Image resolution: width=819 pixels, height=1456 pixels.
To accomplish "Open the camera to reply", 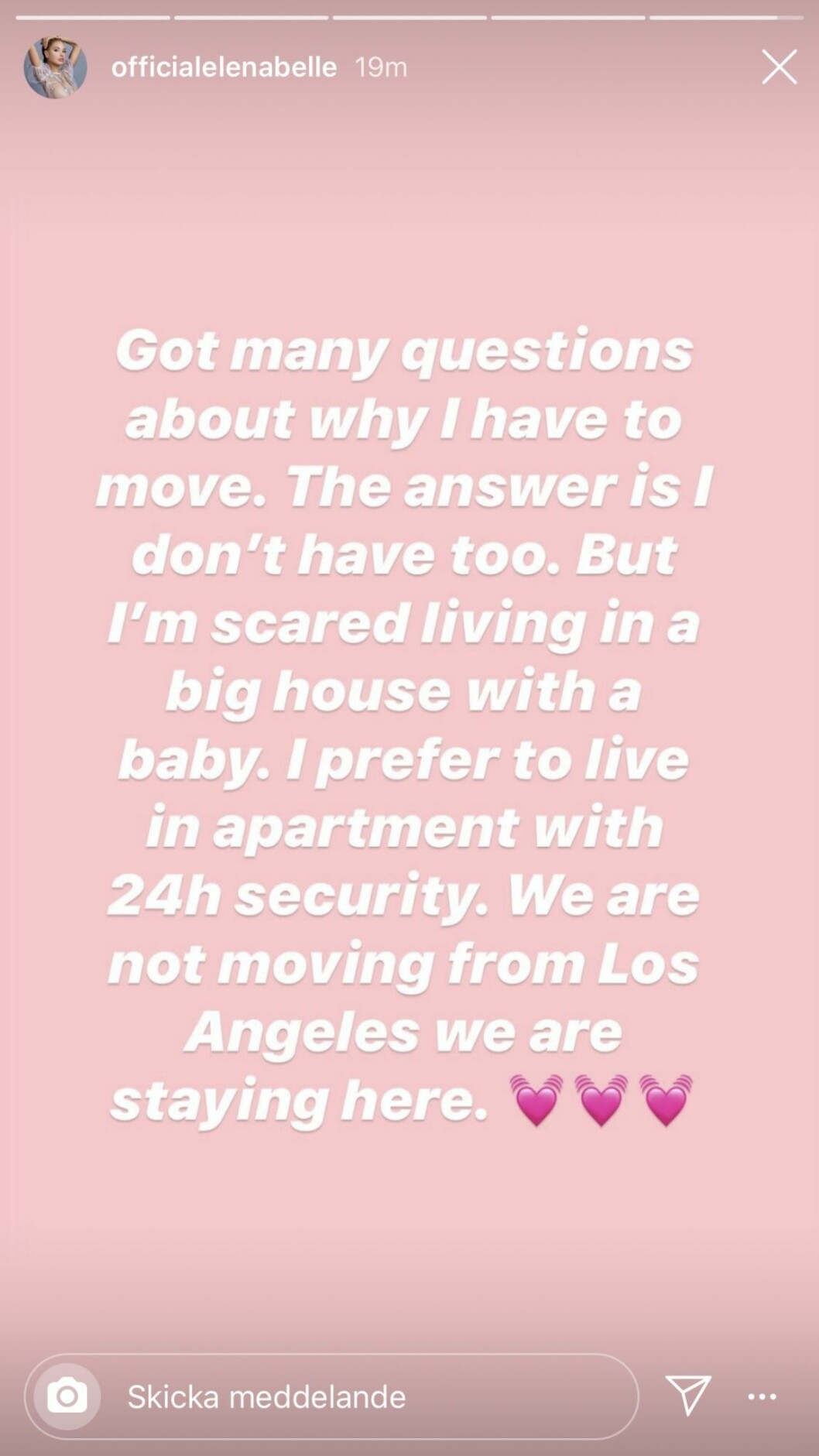I will tap(67, 1396).
